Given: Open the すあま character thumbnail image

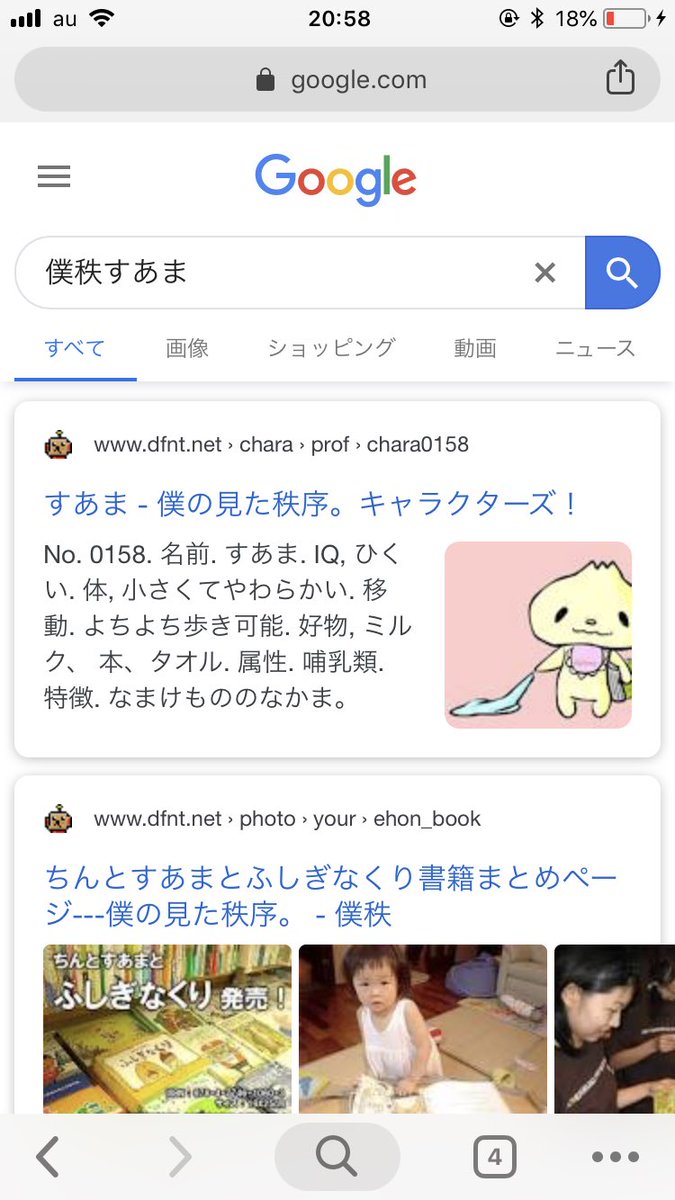Looking at the screenshot, I should 538,635.
